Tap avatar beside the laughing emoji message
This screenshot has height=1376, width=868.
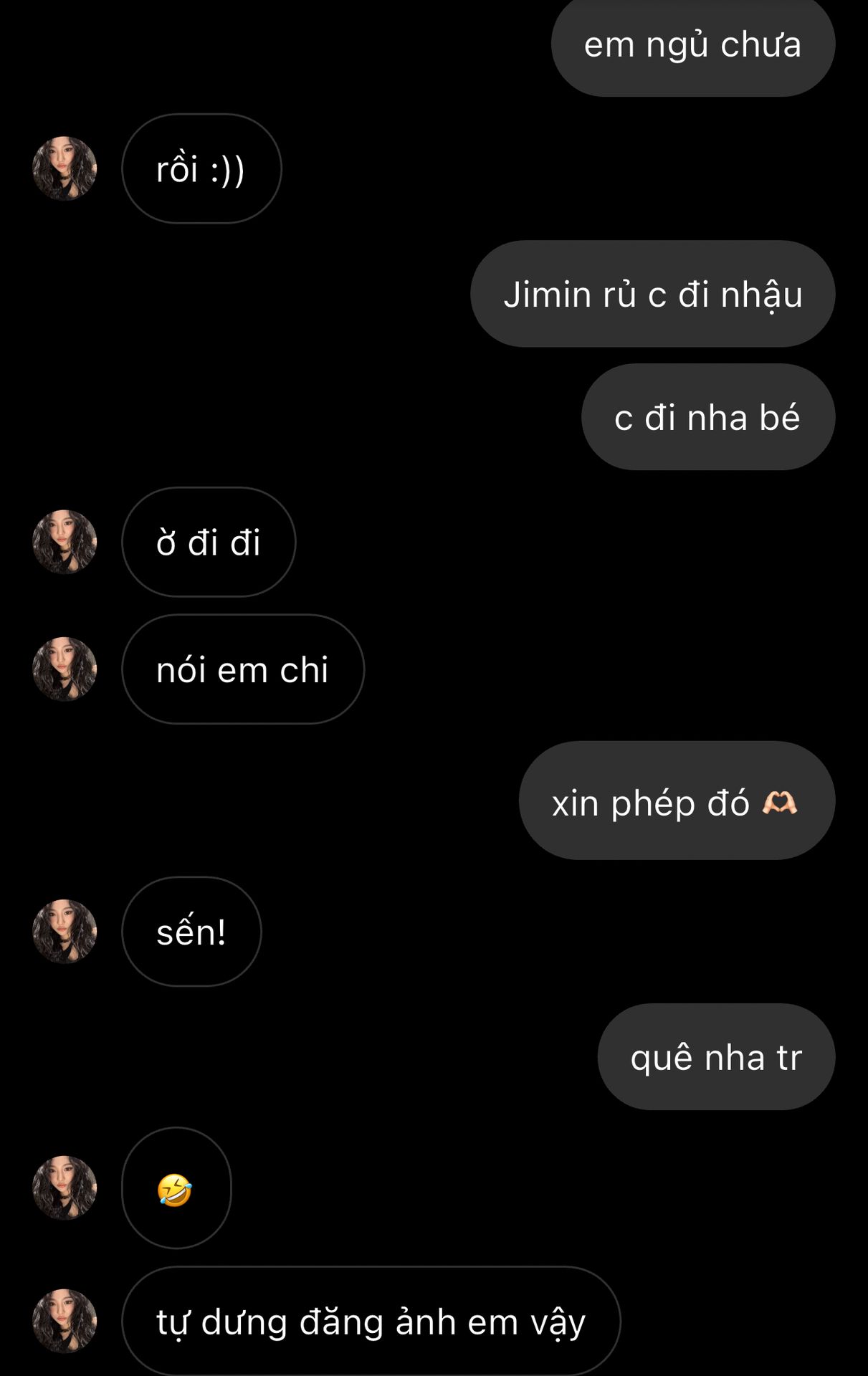click(65, 1188)
